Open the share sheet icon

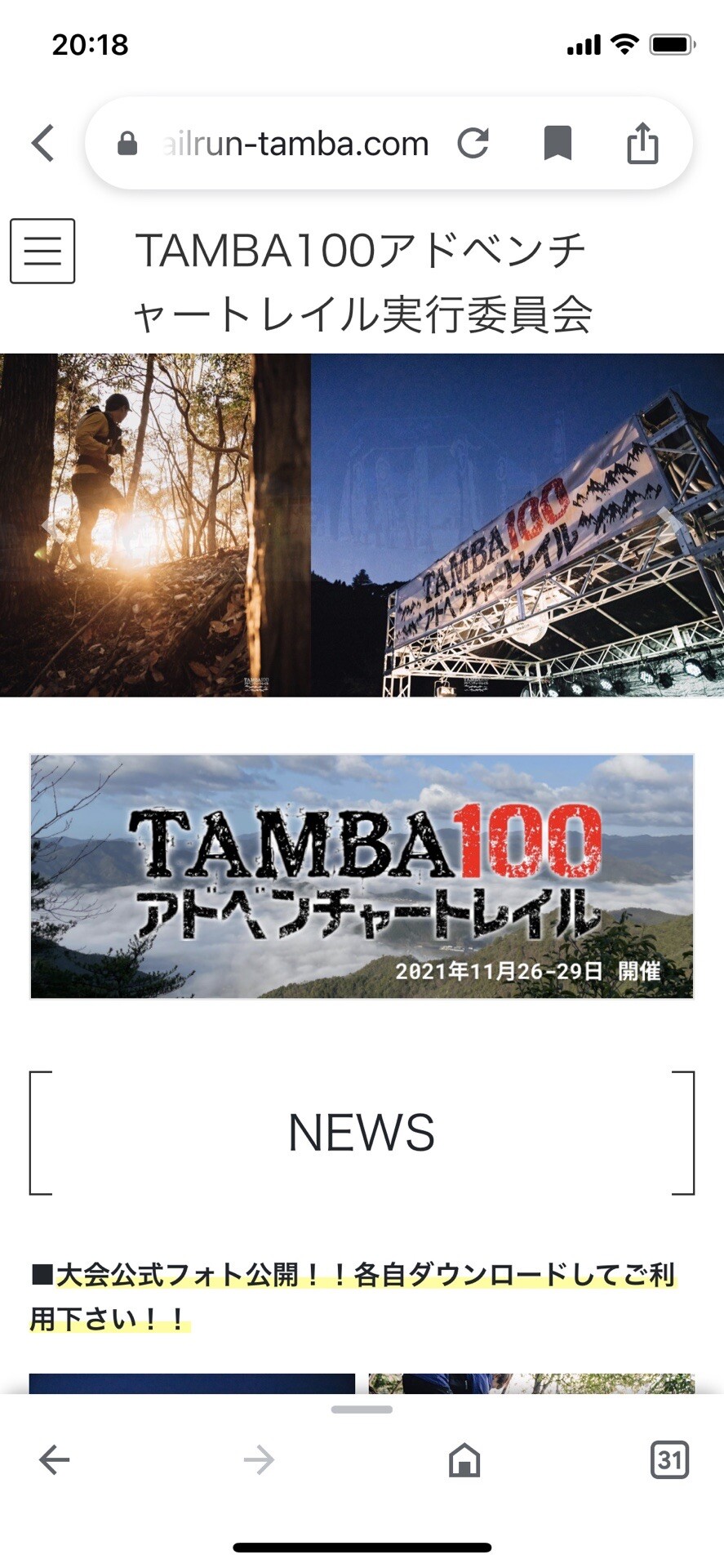644,142
